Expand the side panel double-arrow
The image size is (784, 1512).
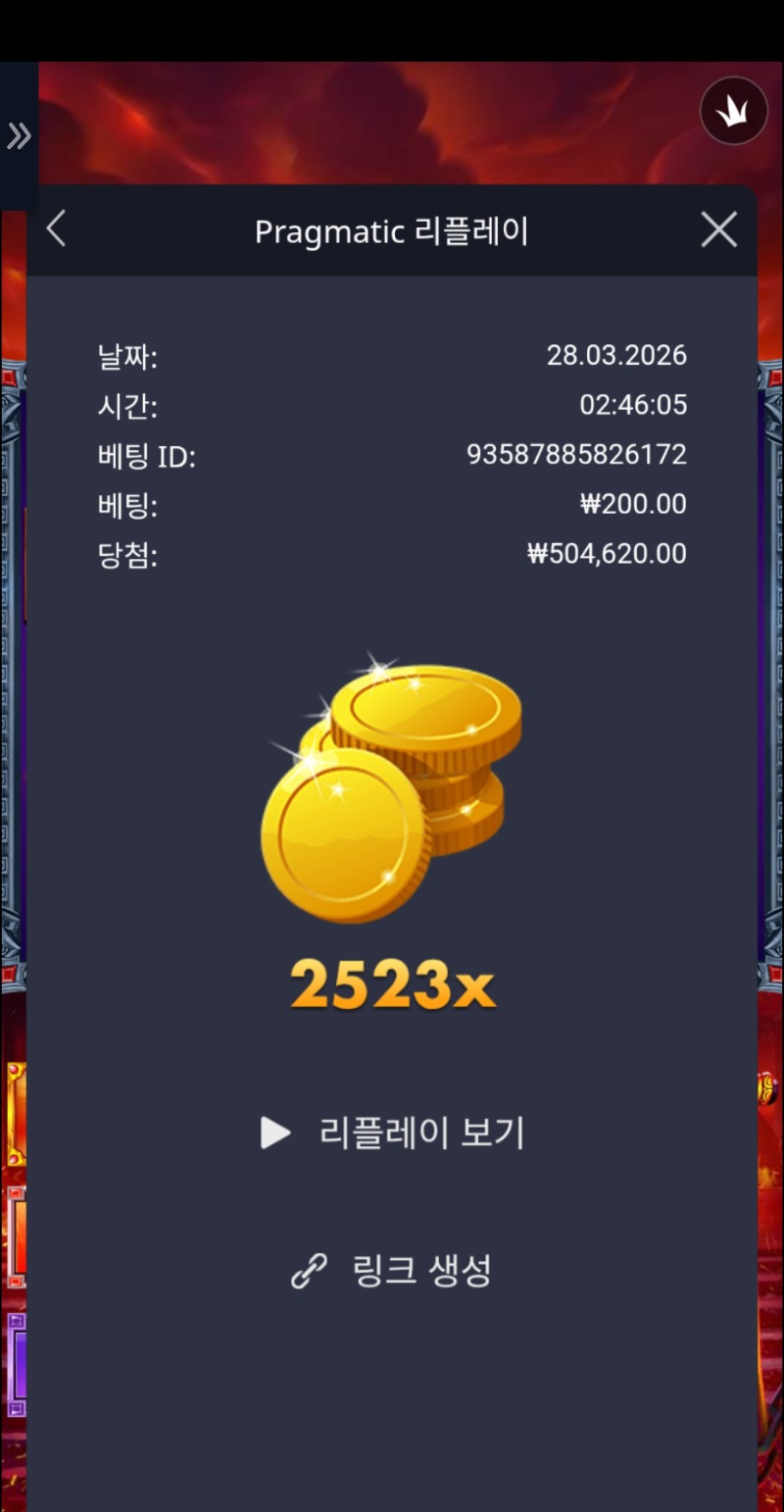(19, 136)
